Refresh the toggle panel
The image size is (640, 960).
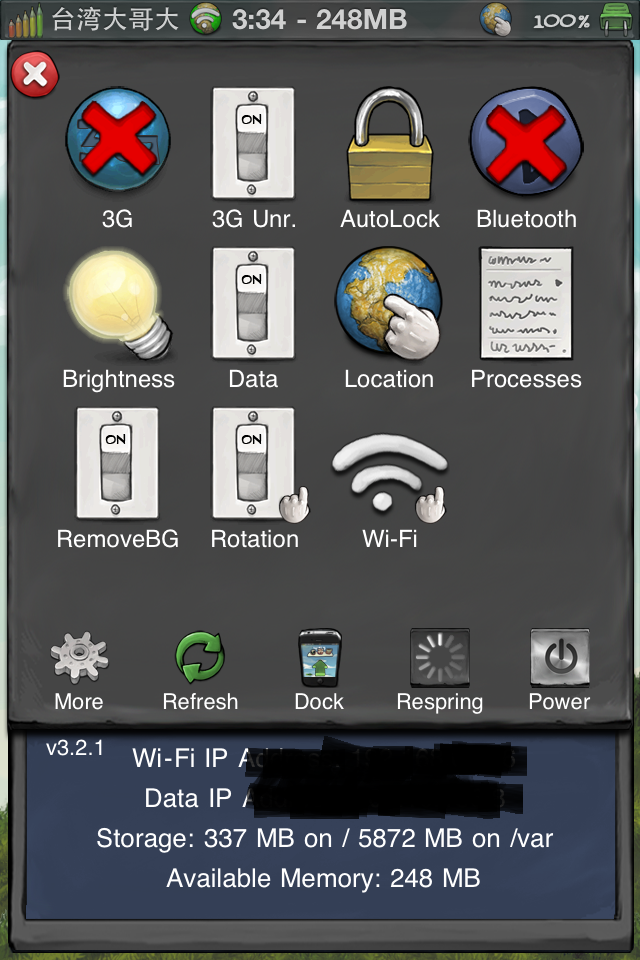pos(200,660)
